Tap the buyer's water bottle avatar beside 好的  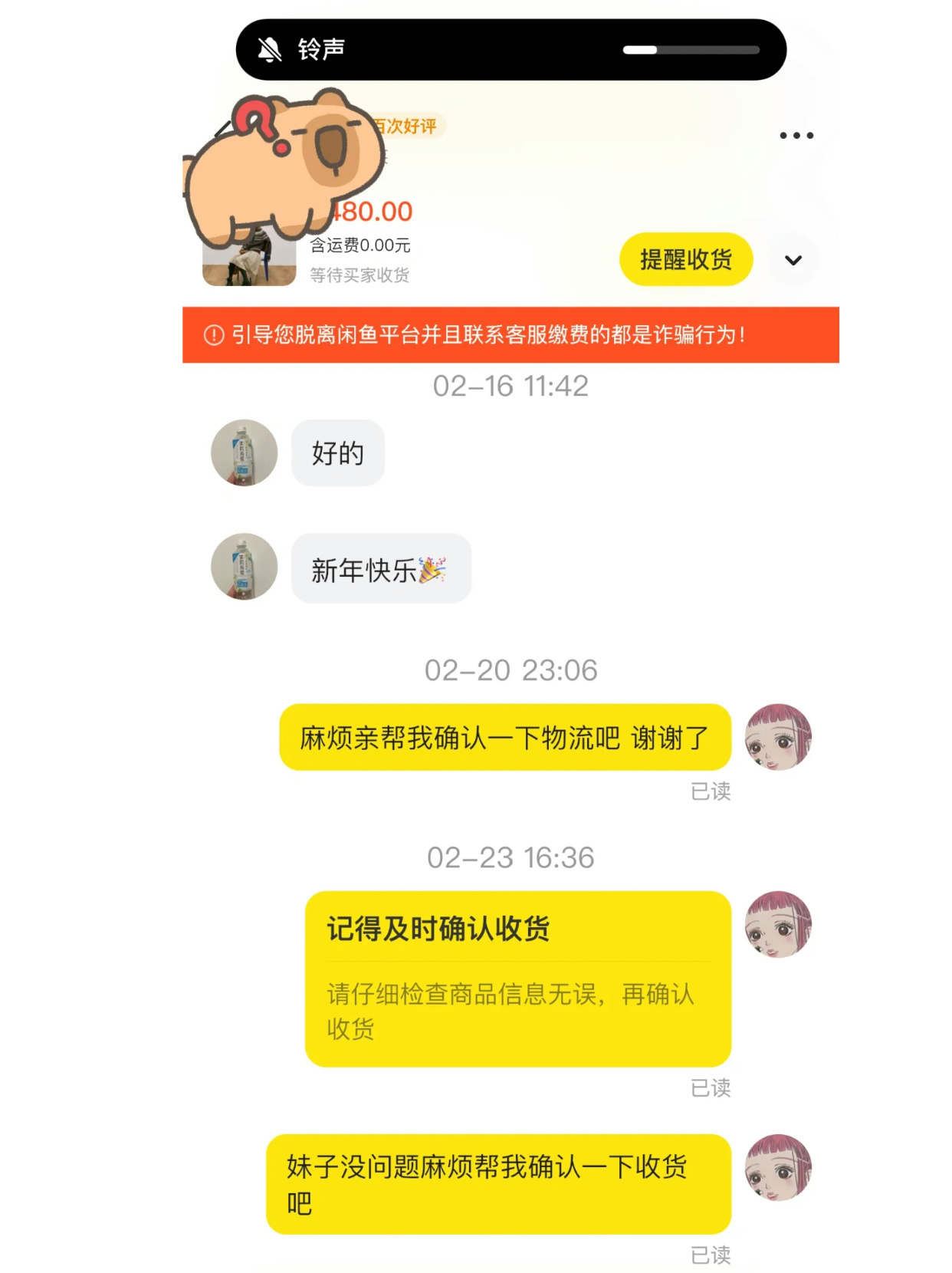click(x=242, y=453)
